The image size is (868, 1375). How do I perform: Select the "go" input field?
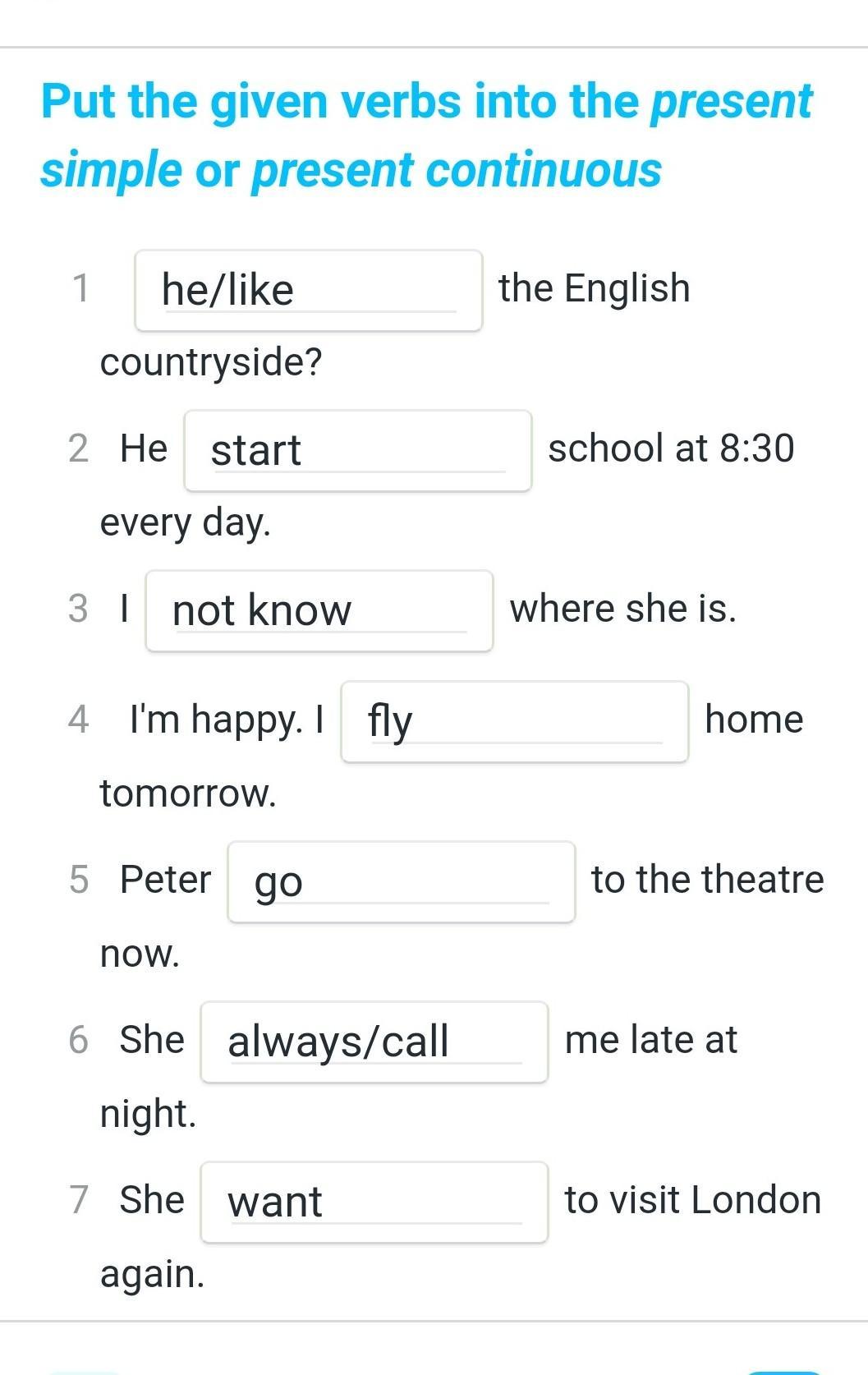pos(401,882)
